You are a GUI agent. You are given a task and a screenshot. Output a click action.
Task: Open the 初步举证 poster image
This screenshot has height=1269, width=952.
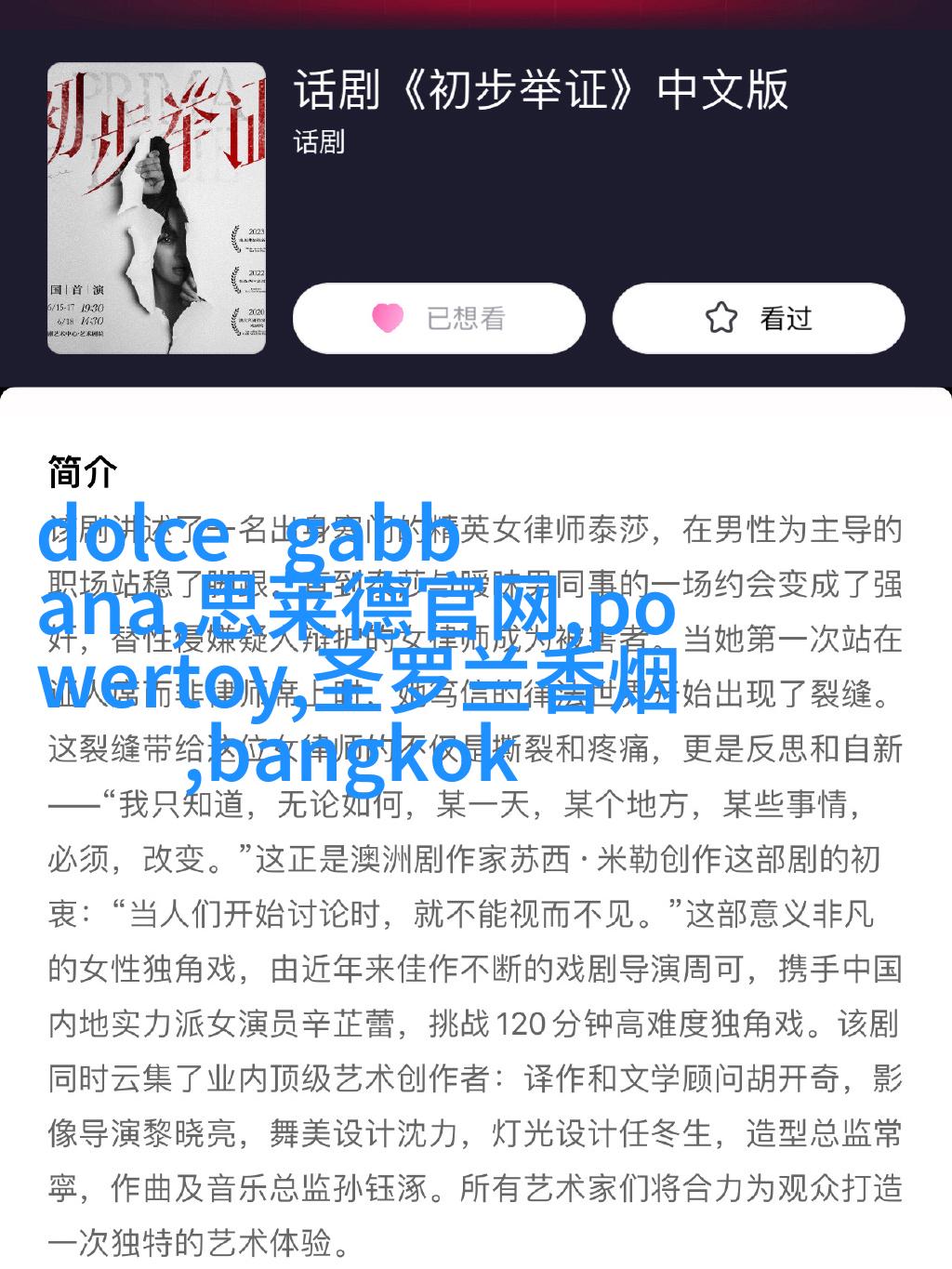click(156, 208)
